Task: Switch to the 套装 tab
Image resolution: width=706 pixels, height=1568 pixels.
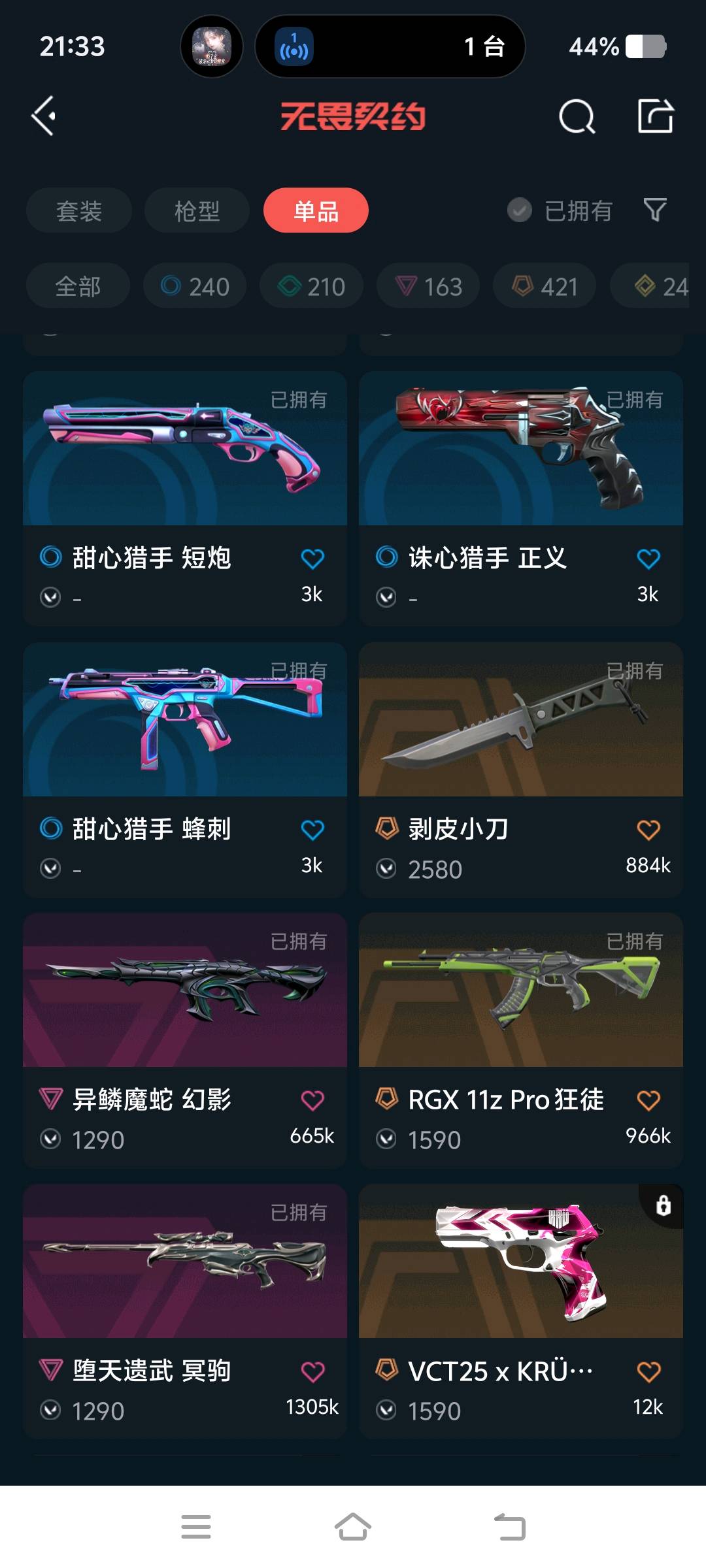Action: [x=79, y=211]
